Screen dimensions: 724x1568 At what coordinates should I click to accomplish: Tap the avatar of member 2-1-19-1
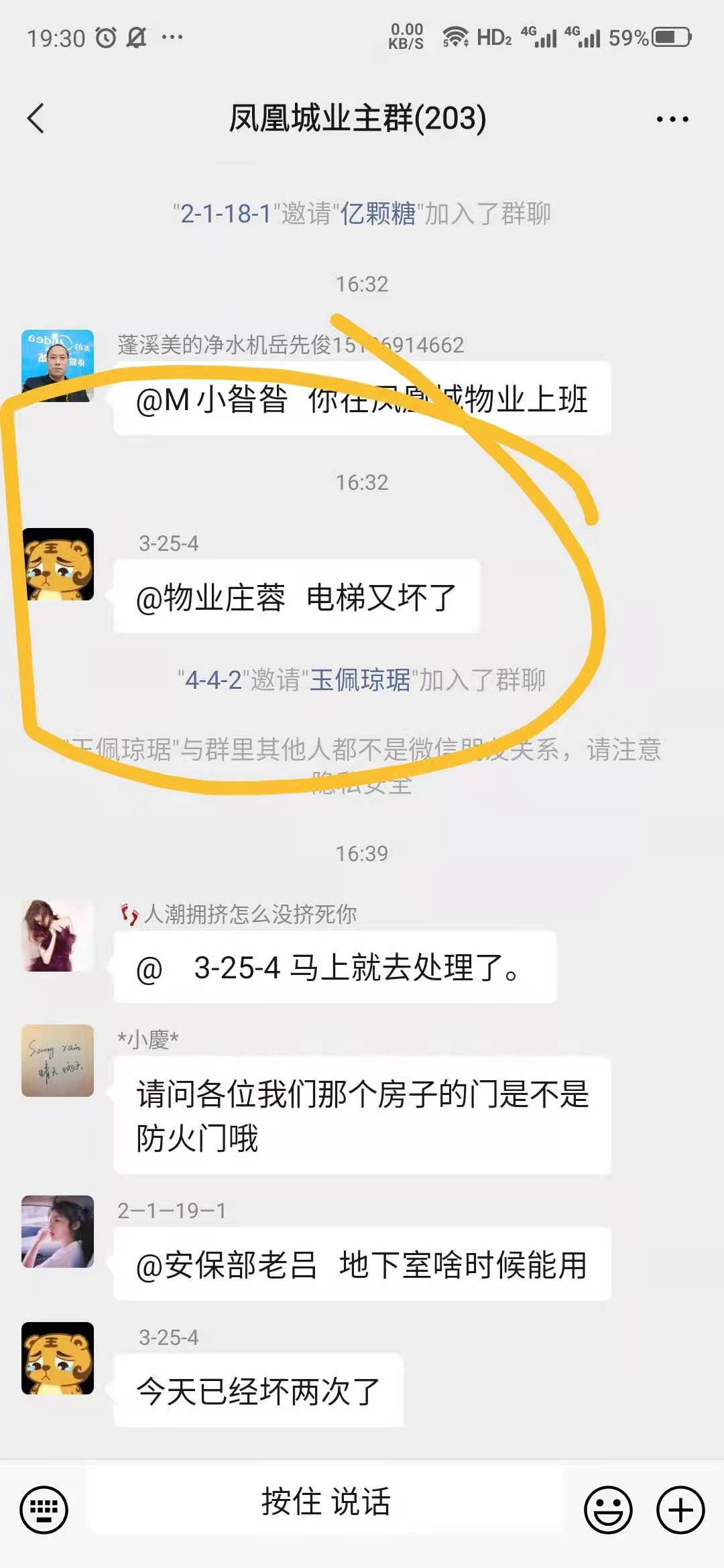pos(58,1232)
